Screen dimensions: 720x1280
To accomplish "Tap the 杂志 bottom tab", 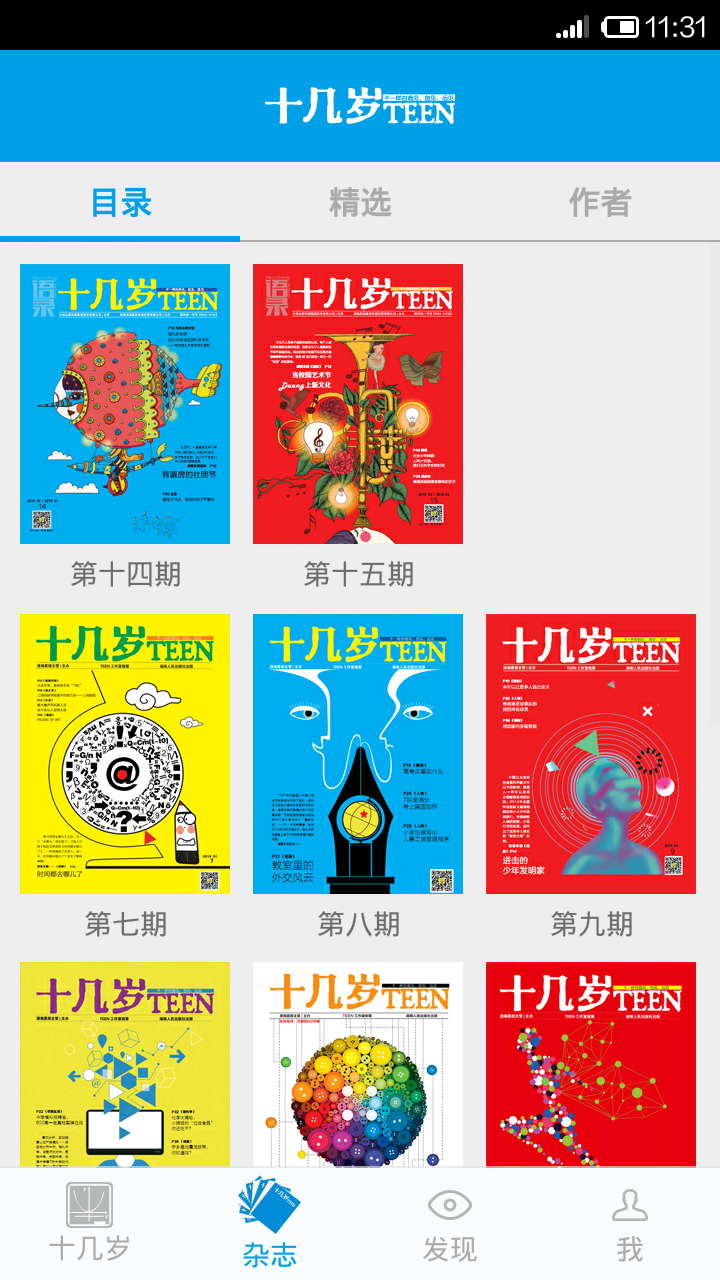I will [x=270, y=1222].
